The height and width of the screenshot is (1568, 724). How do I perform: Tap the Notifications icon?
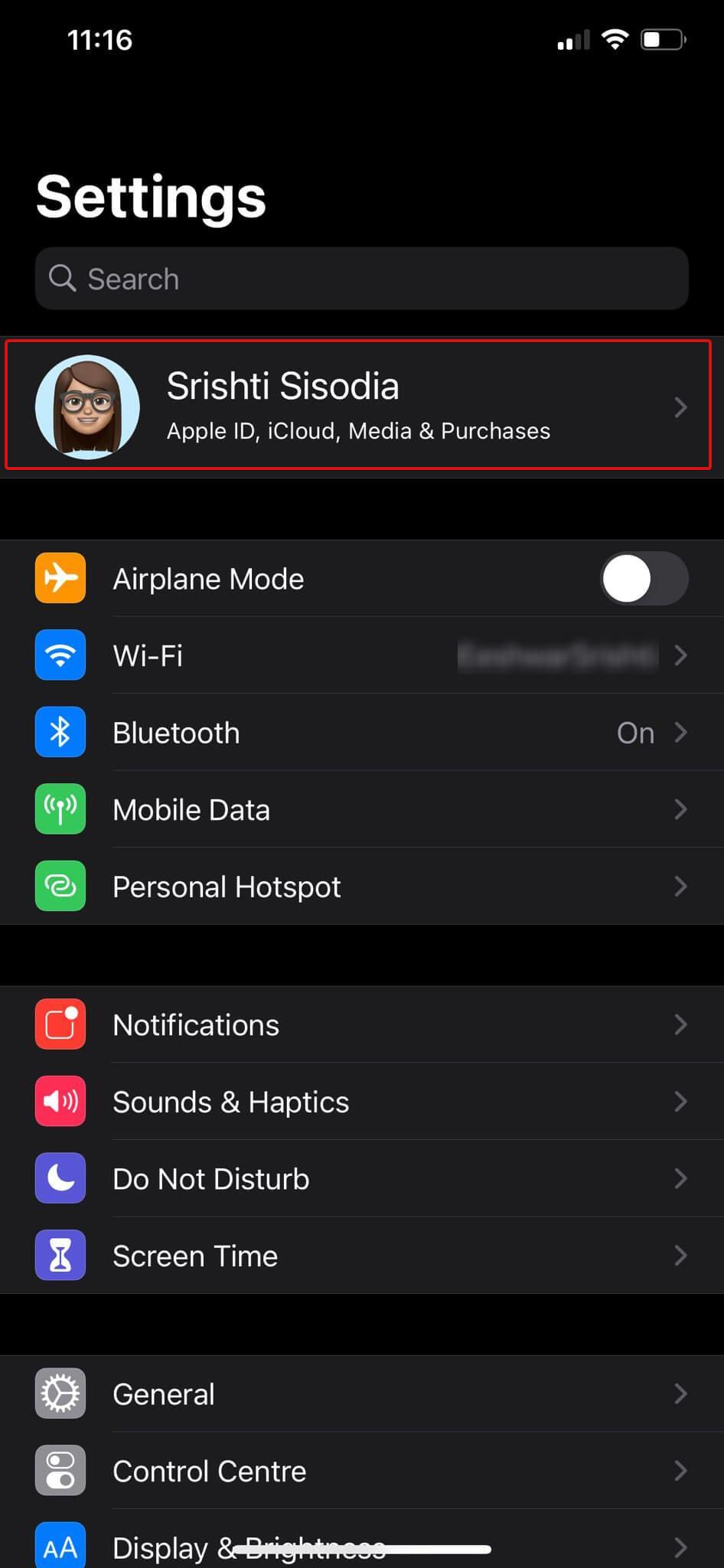[60, 1024]
